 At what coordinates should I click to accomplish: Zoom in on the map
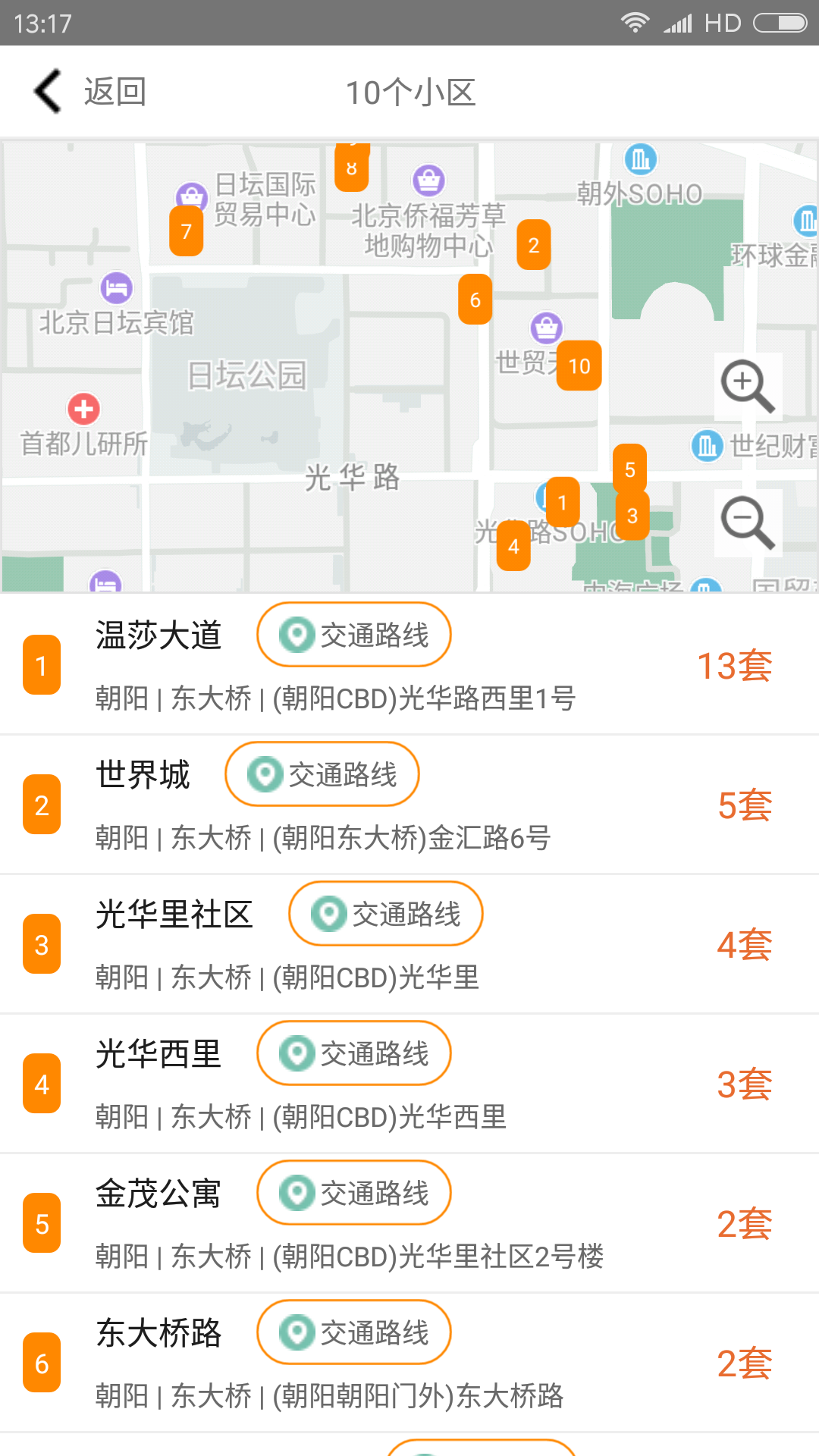(748, 386)
